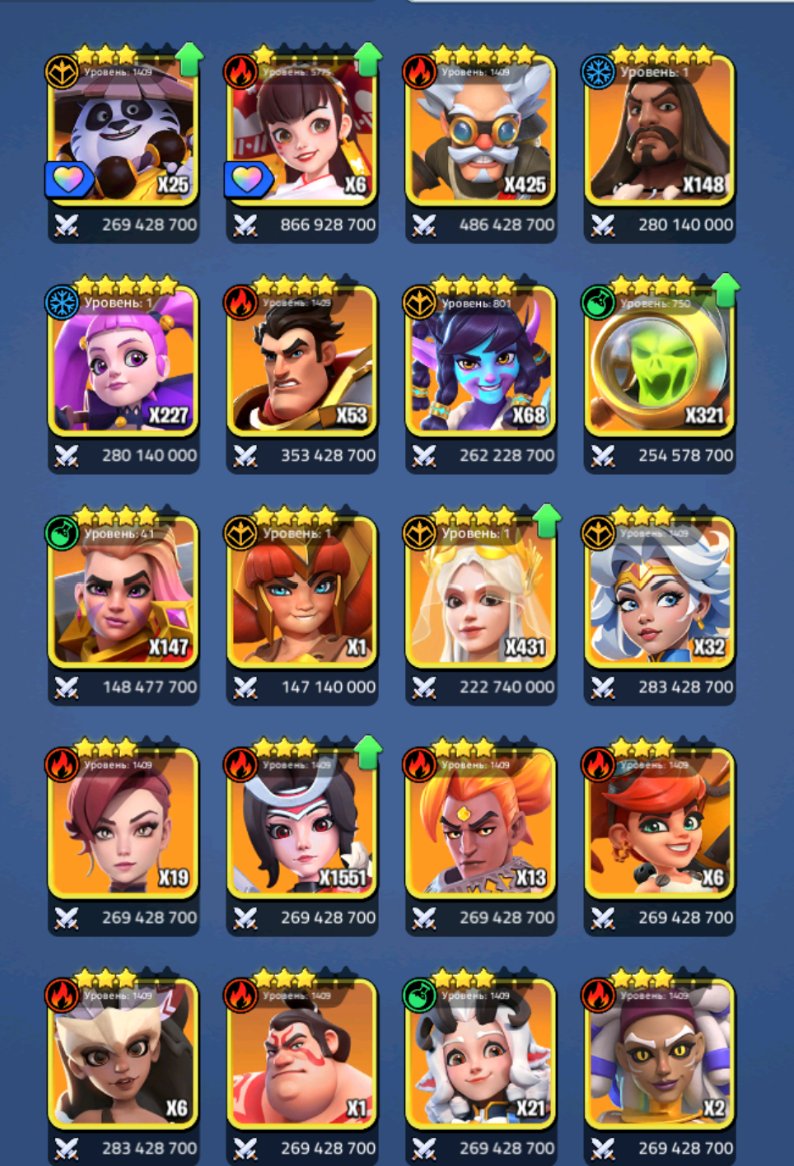The height and width of the screenshot is (1166, 794).
Task: Open the pink-haired hero card X147
Action: 123,593
